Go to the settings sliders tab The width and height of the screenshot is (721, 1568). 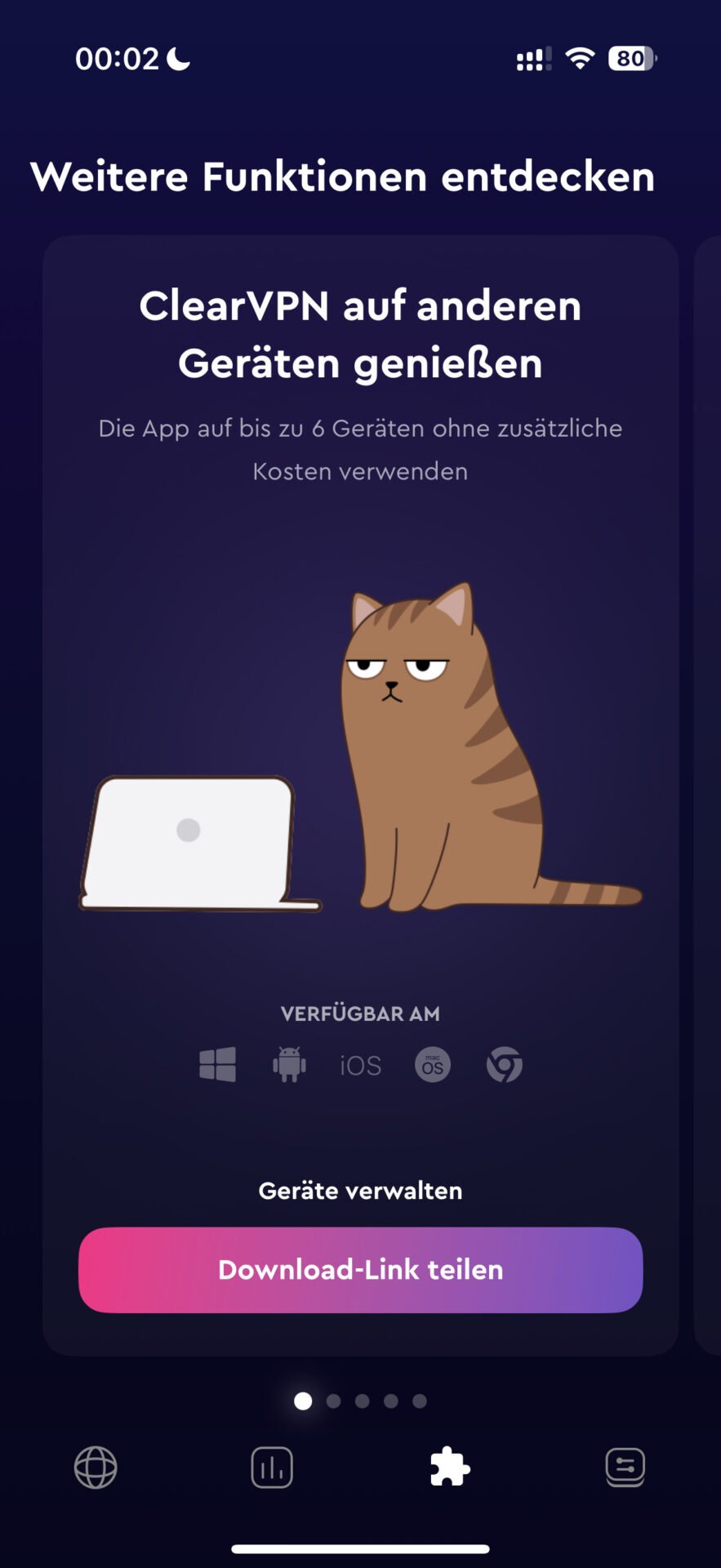point(625,1468)
